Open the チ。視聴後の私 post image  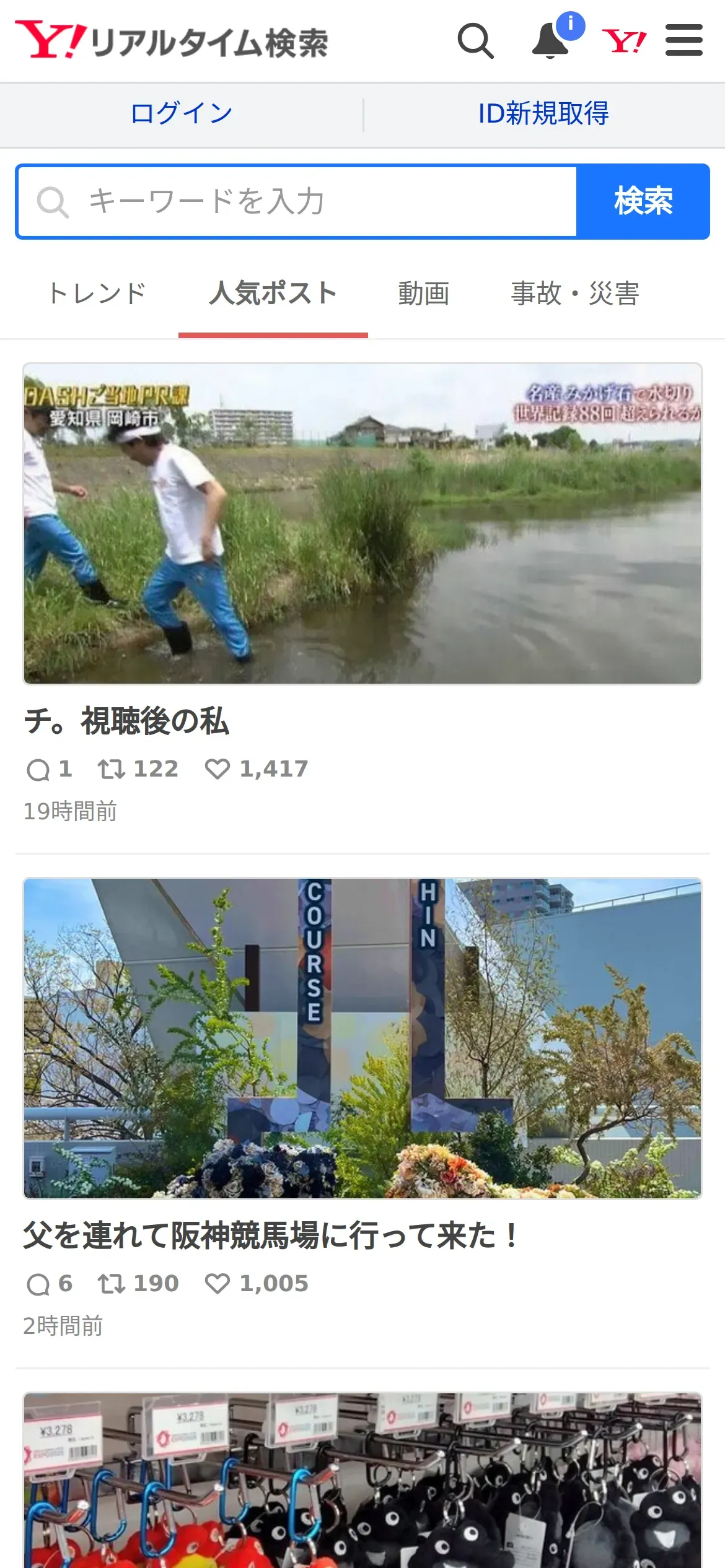pos(362,524)
